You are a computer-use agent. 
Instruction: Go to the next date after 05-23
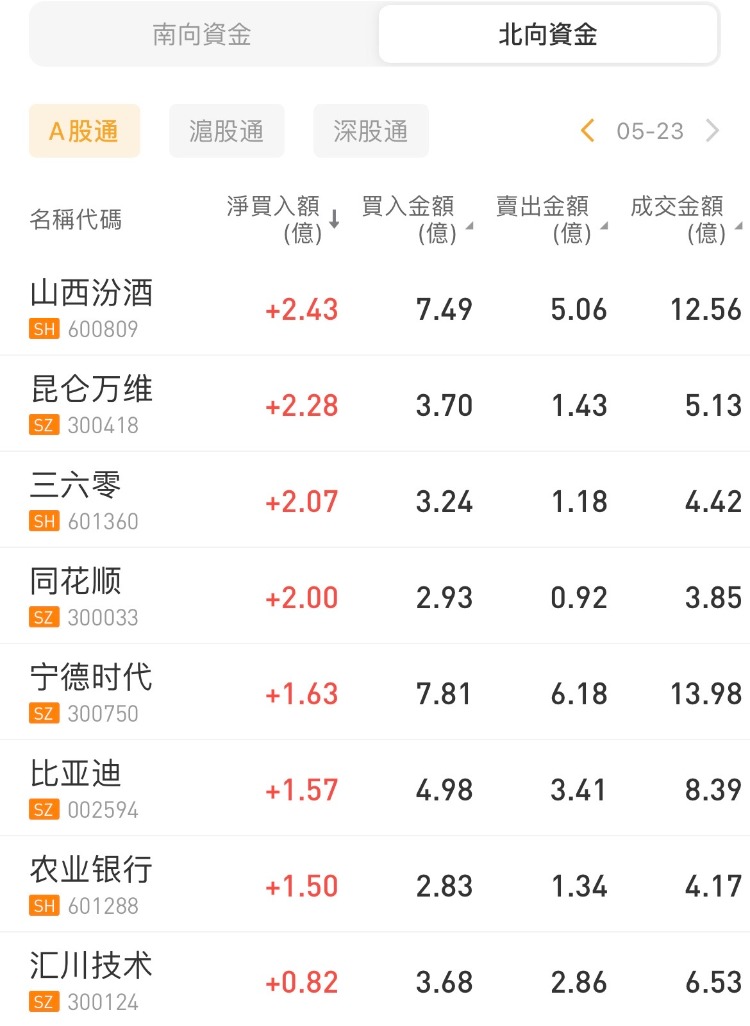(x=713, y=131)
